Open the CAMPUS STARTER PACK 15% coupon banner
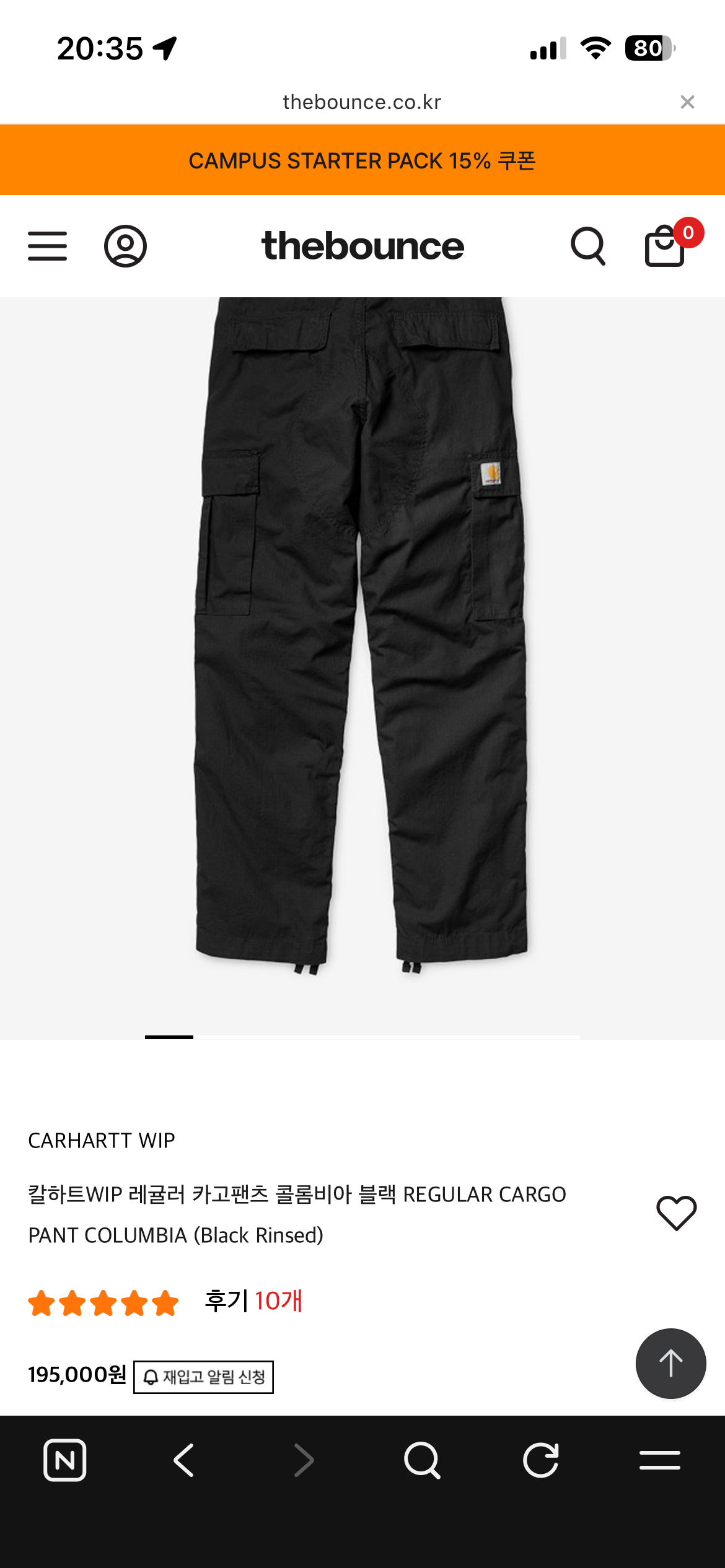The height and width of the screenshot is (1568, 725). (x=362, y=160)
